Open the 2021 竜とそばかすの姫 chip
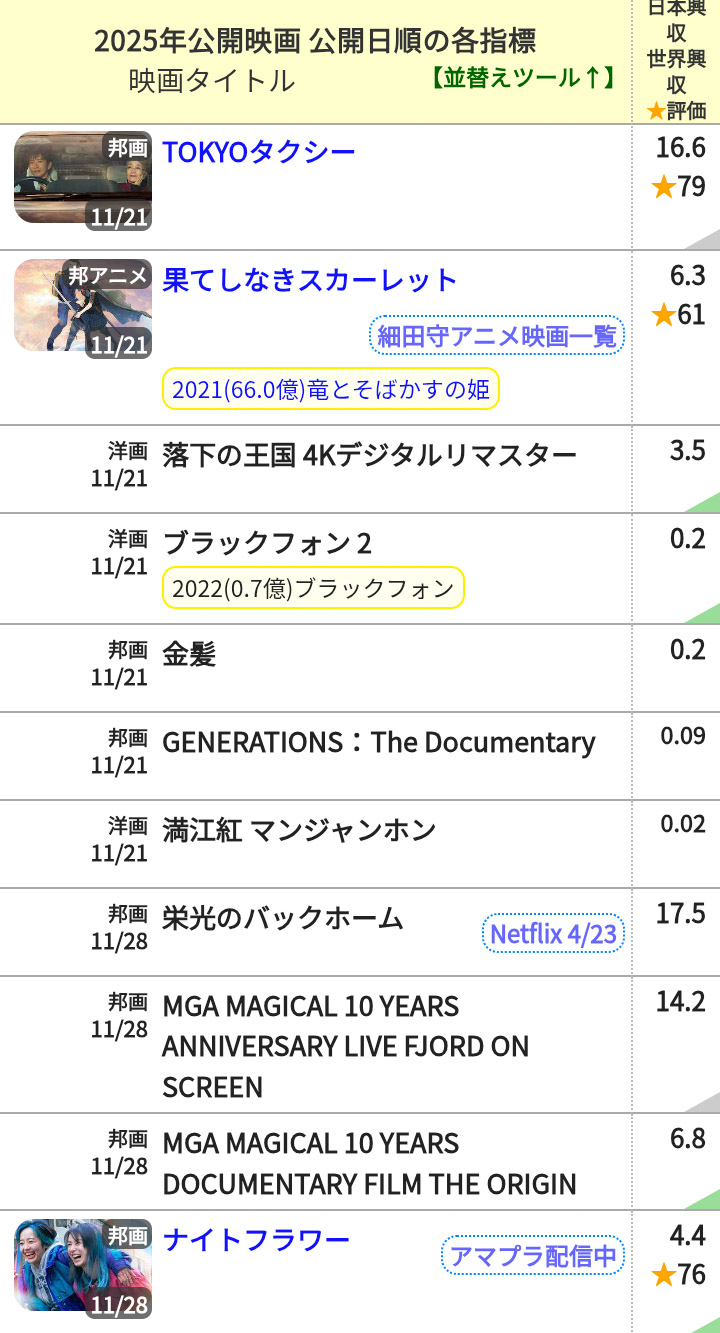Image resolution: width=720 pixels, height=1333 pixels. point(330,389)
